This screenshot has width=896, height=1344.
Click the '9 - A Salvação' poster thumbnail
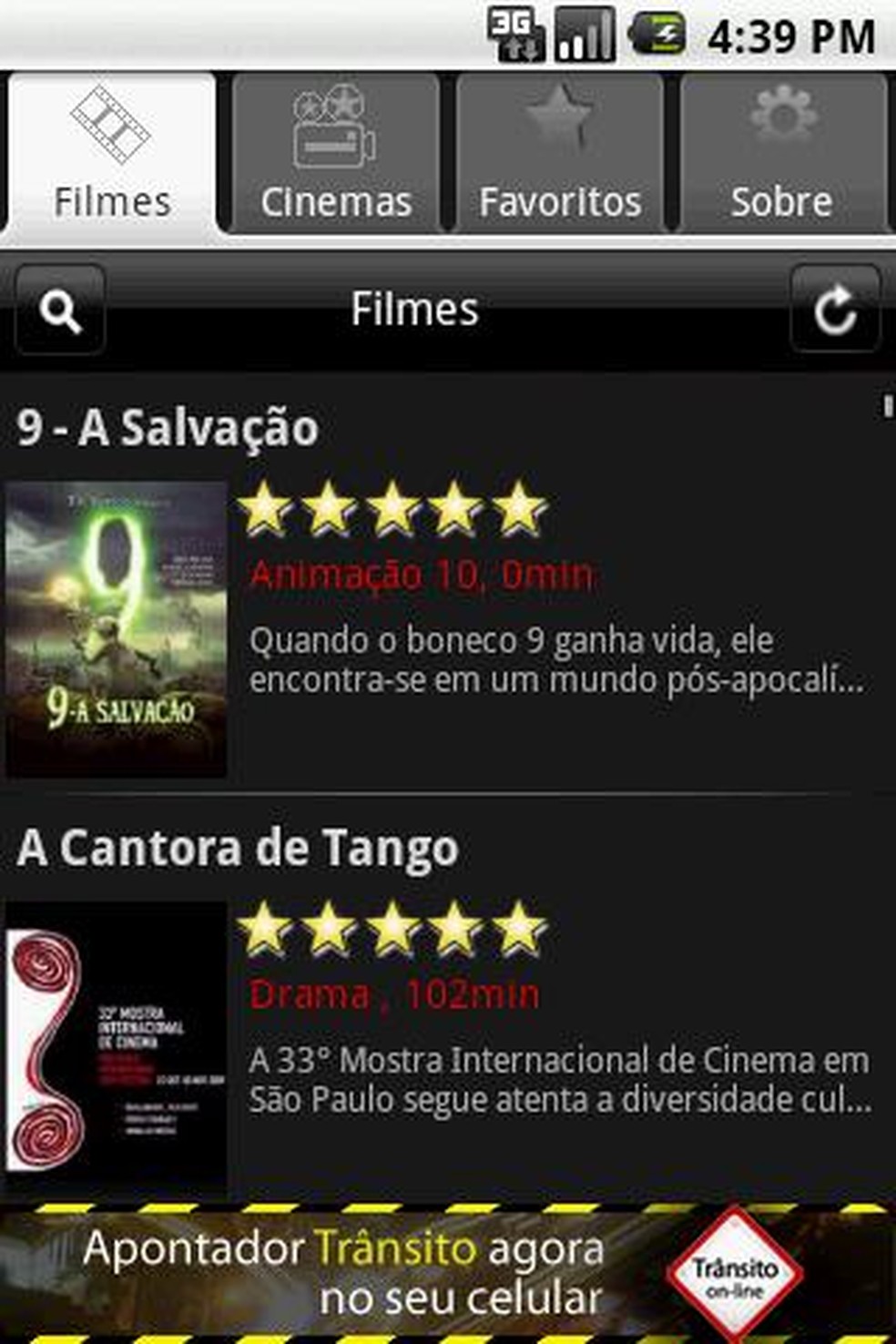117,626
